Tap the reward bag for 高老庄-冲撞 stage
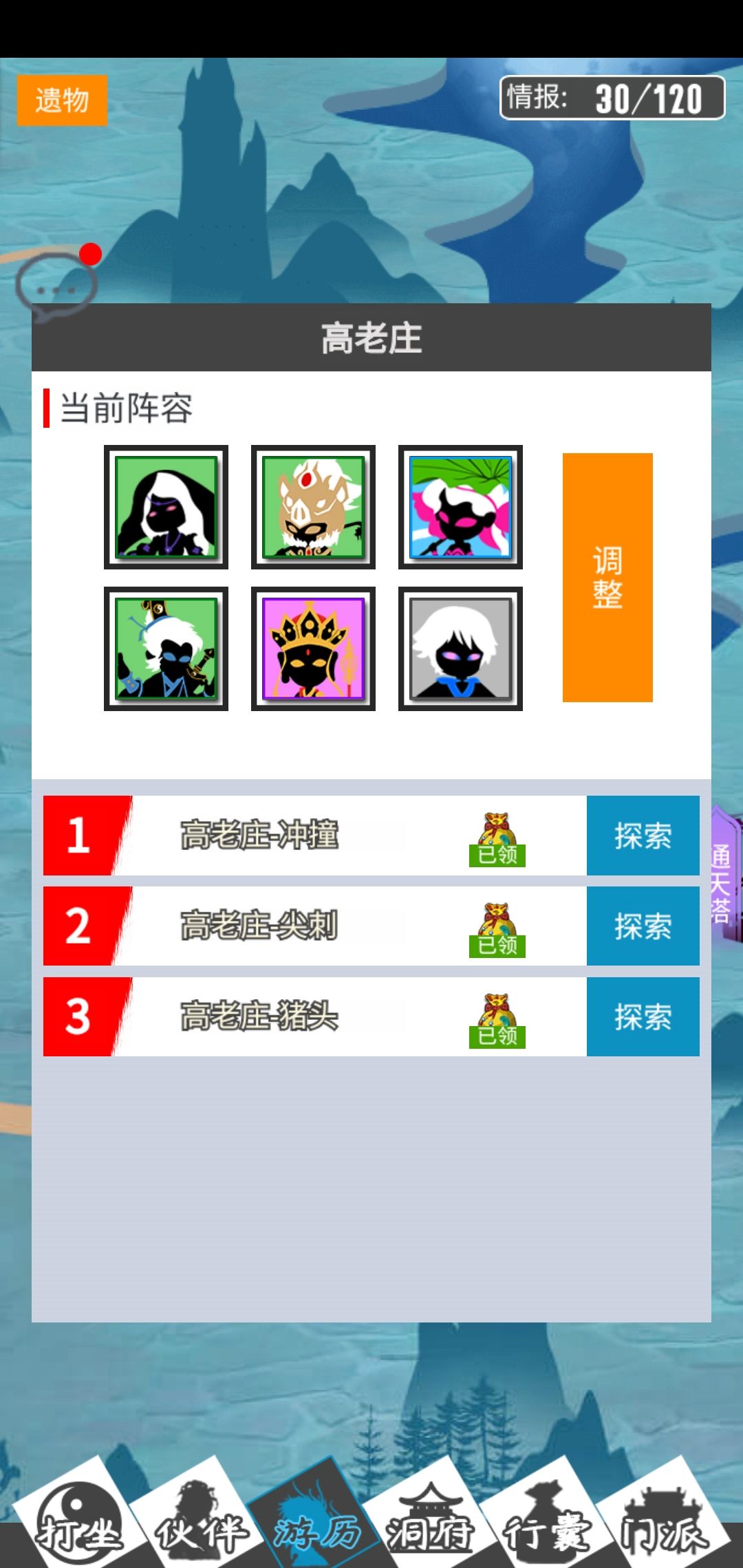This screenshot has height=1568, width=743. click(x=497, y=836)
